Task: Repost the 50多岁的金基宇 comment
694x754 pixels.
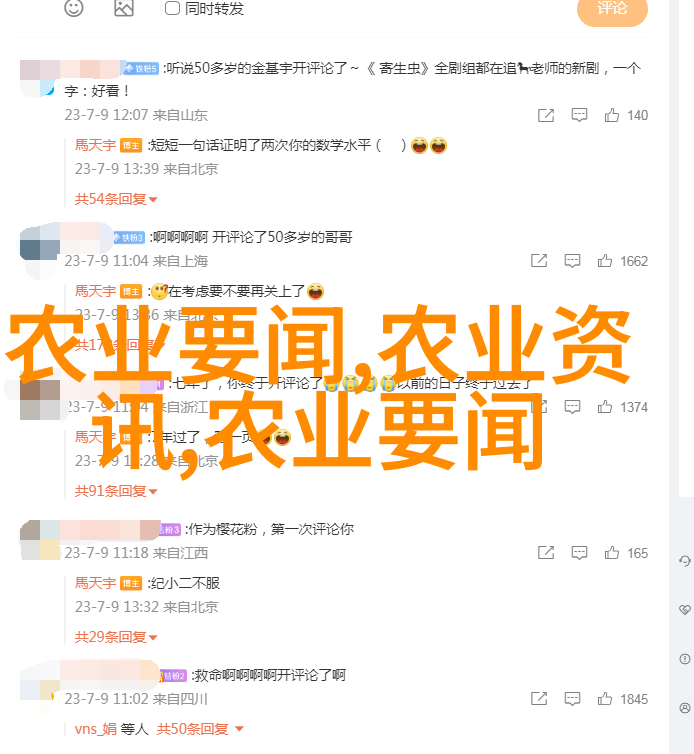Action: [545, 115]
